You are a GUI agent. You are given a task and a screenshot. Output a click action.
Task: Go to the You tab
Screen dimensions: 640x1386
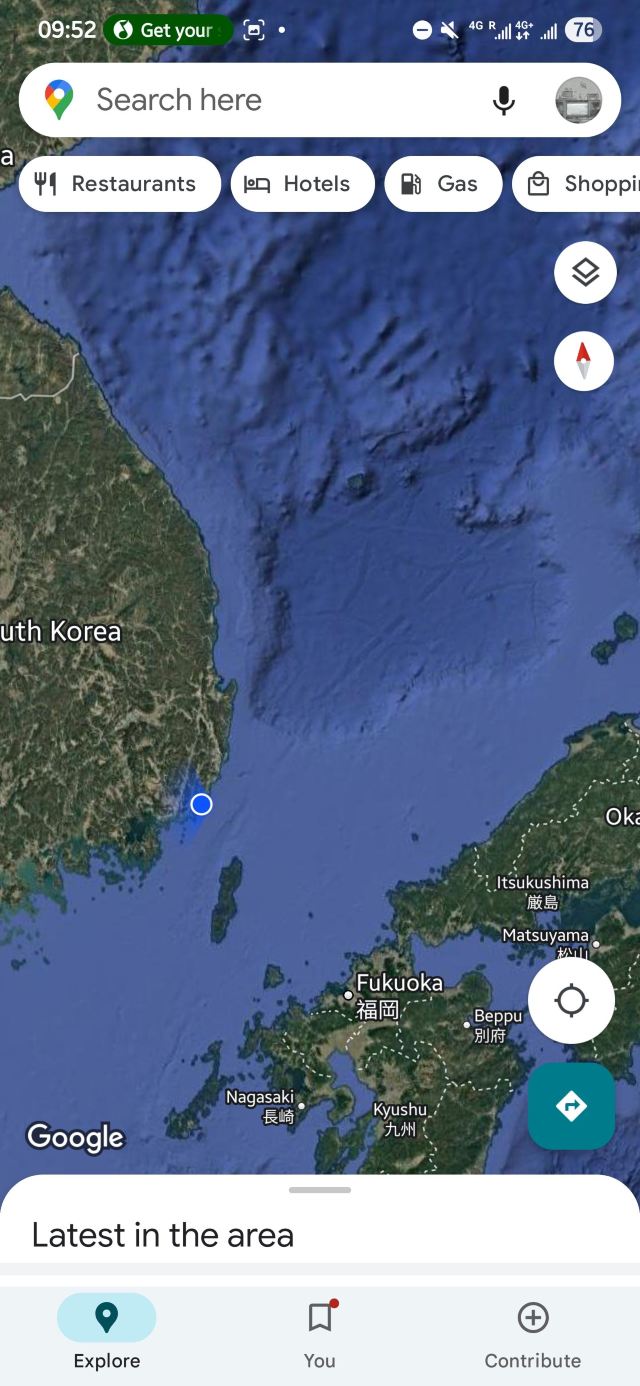[x=320, y=1333]
